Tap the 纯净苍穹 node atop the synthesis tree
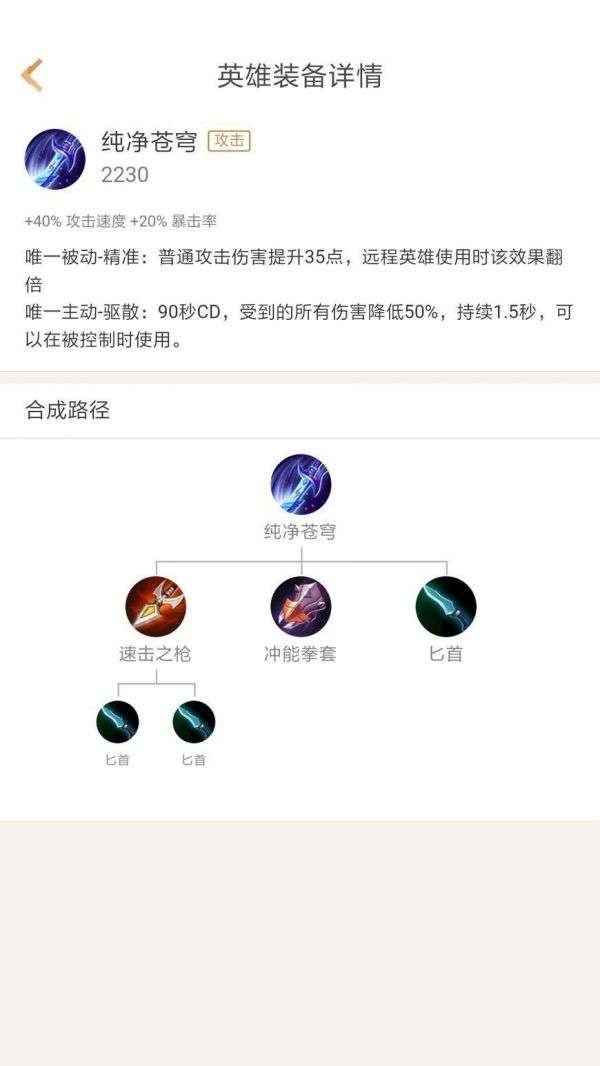 [300, 485]
